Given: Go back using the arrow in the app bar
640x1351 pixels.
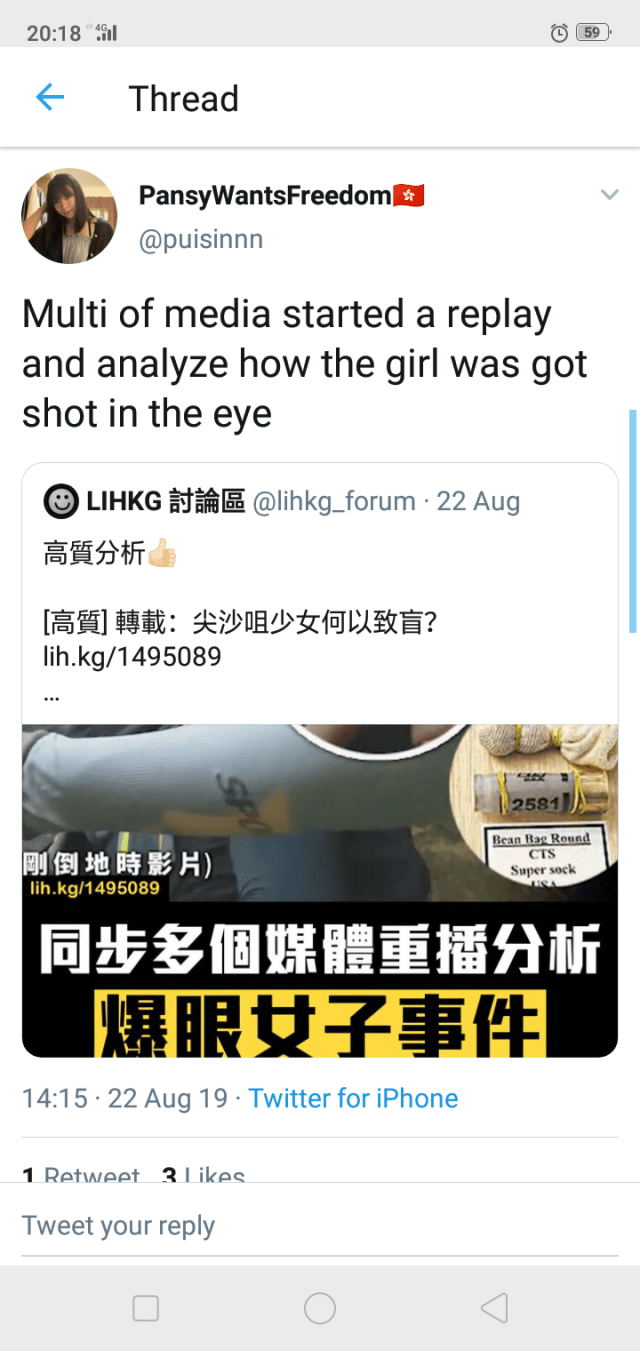Looking at the screenshot, I should pyautogui.click(x=49, y=98).
